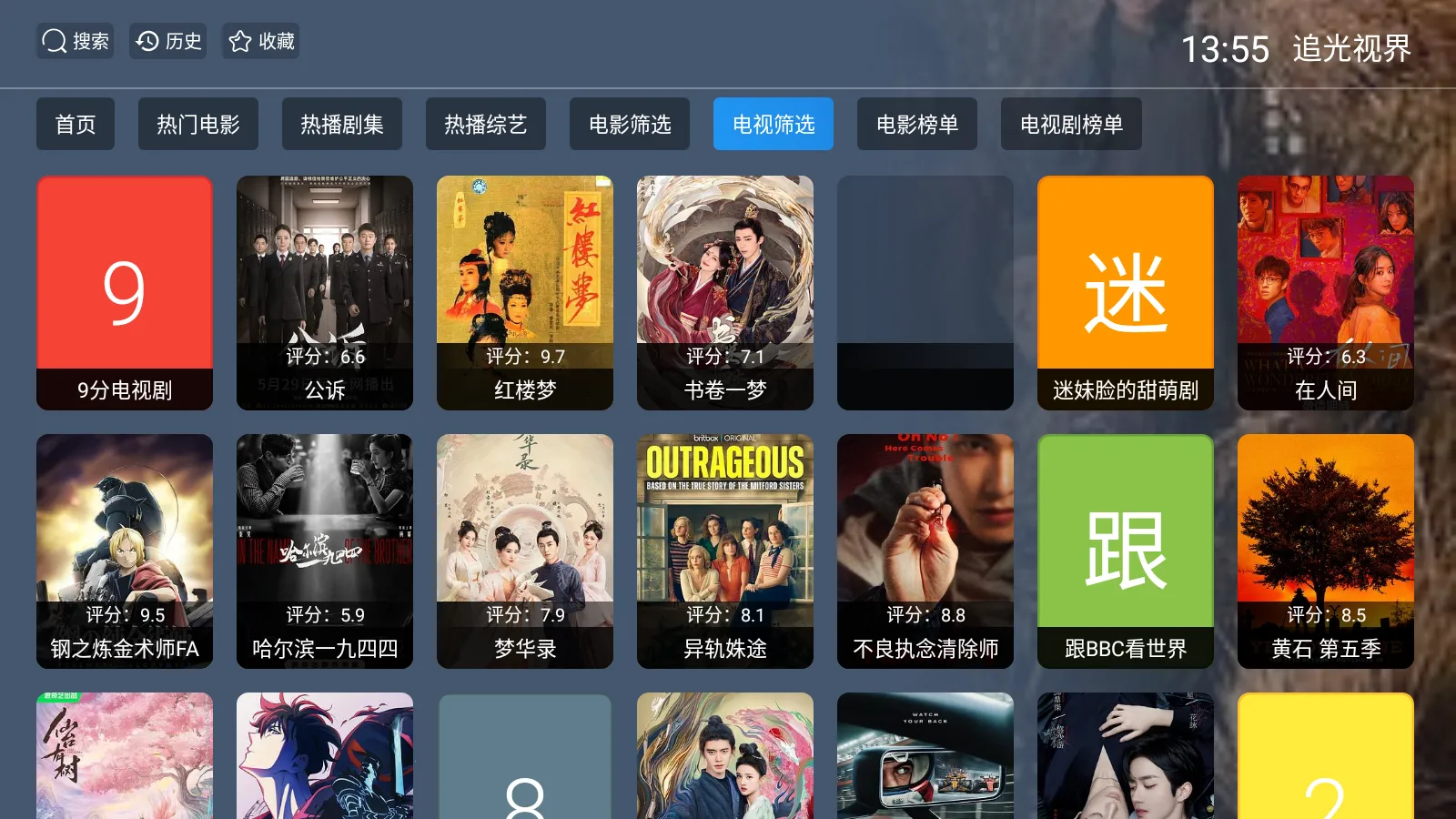Image resolution: width=1456 pixels, height=819 pixels.
Task: Open 红楼梦 rated 9.7
Action: point(525,292)
